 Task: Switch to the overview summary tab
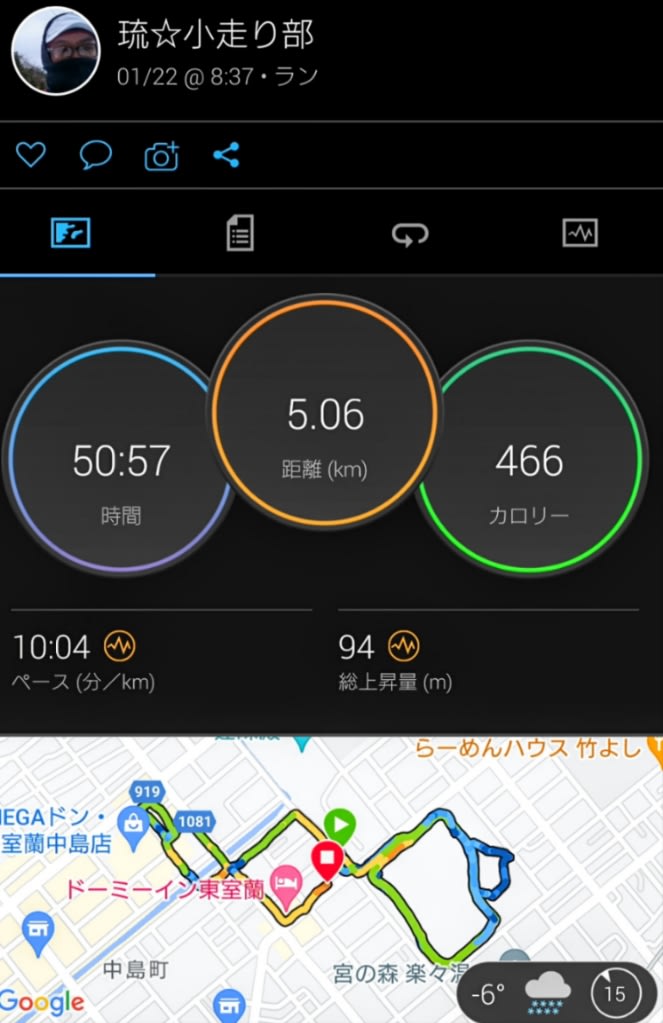71,234
